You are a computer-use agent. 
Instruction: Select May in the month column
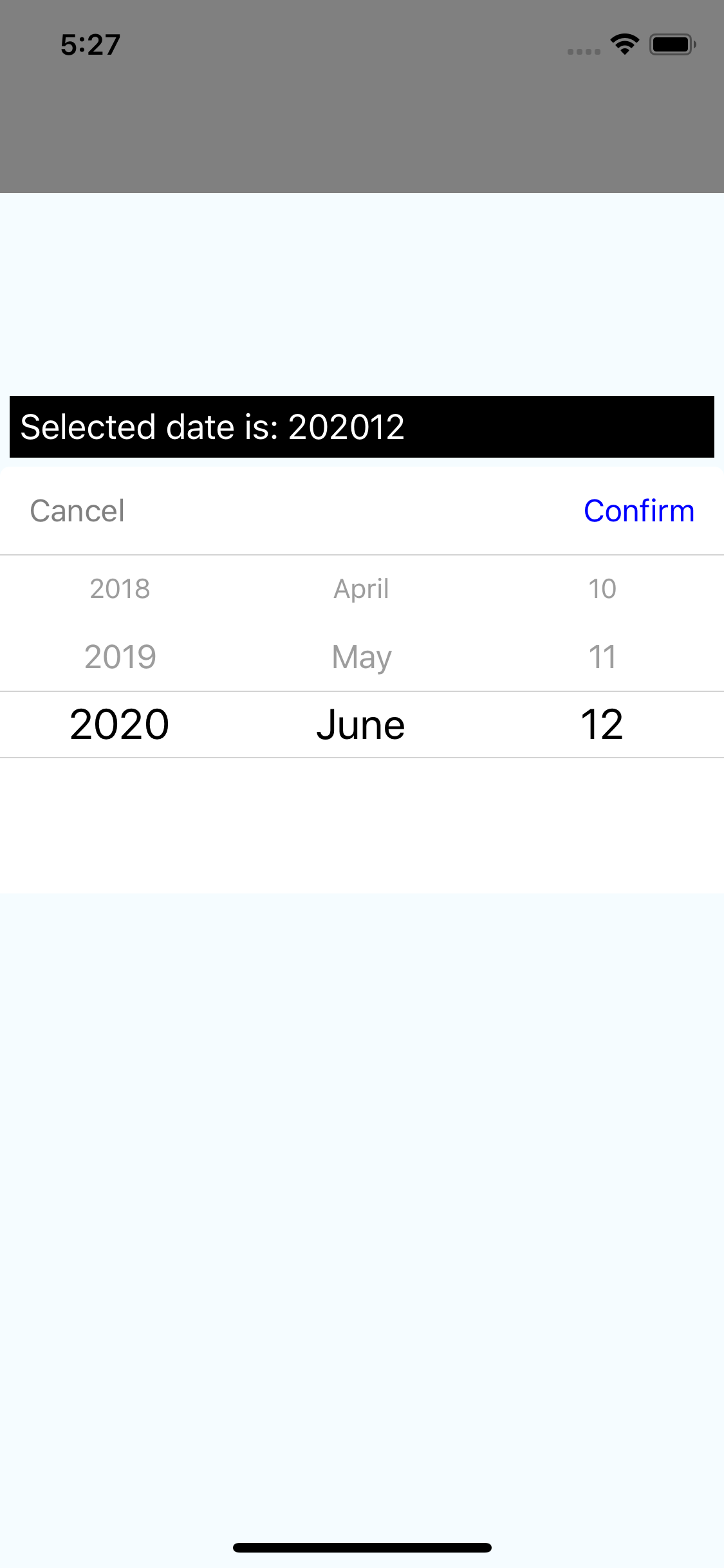(362, 657)
